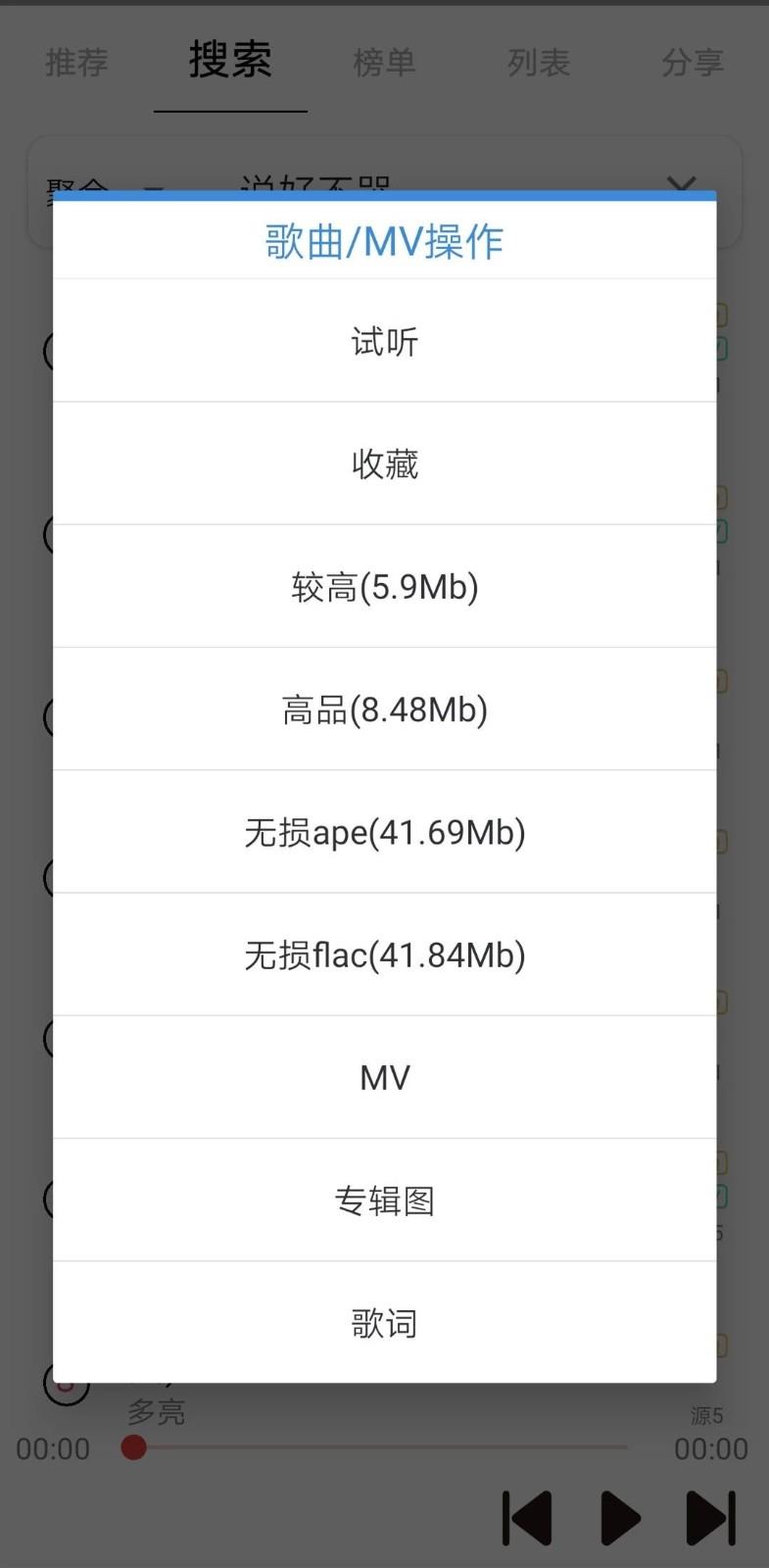The width and height of the screenshot is (769, 1568).
Task: Choose 收藏 to favorite this song
Action: click(x=384, y=465)
